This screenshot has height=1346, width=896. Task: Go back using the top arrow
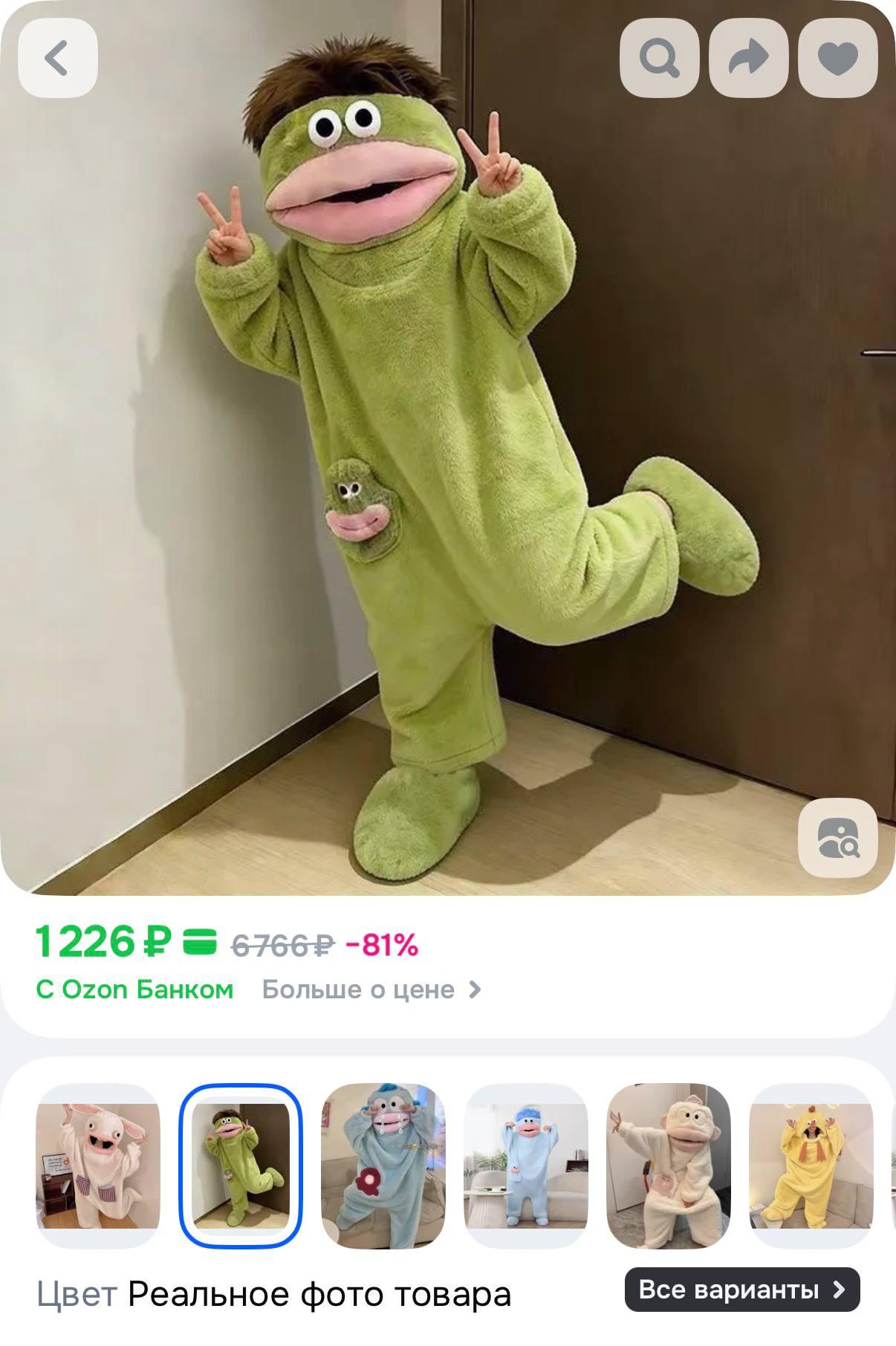pos(58,58)
